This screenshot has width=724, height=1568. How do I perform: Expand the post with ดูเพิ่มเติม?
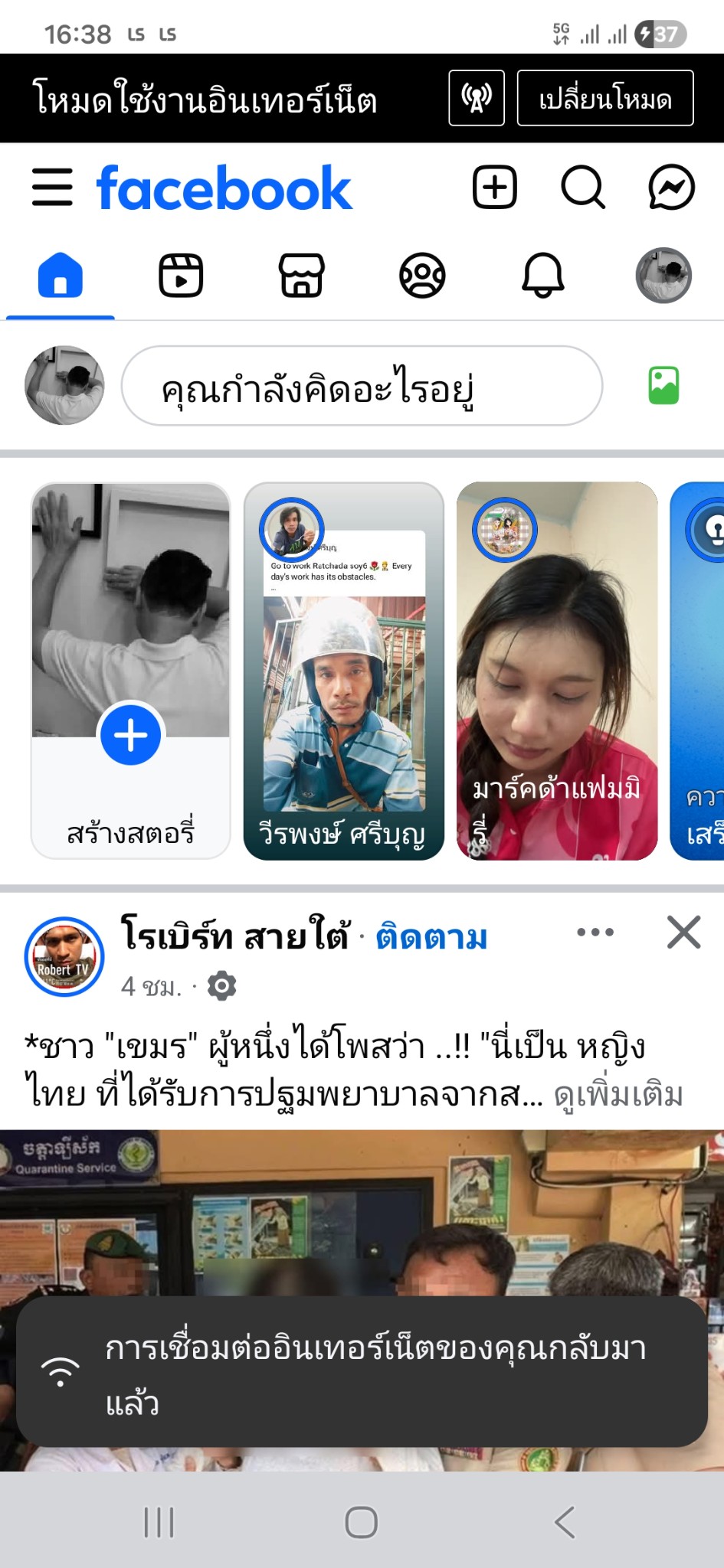(x=618, y=1095)
